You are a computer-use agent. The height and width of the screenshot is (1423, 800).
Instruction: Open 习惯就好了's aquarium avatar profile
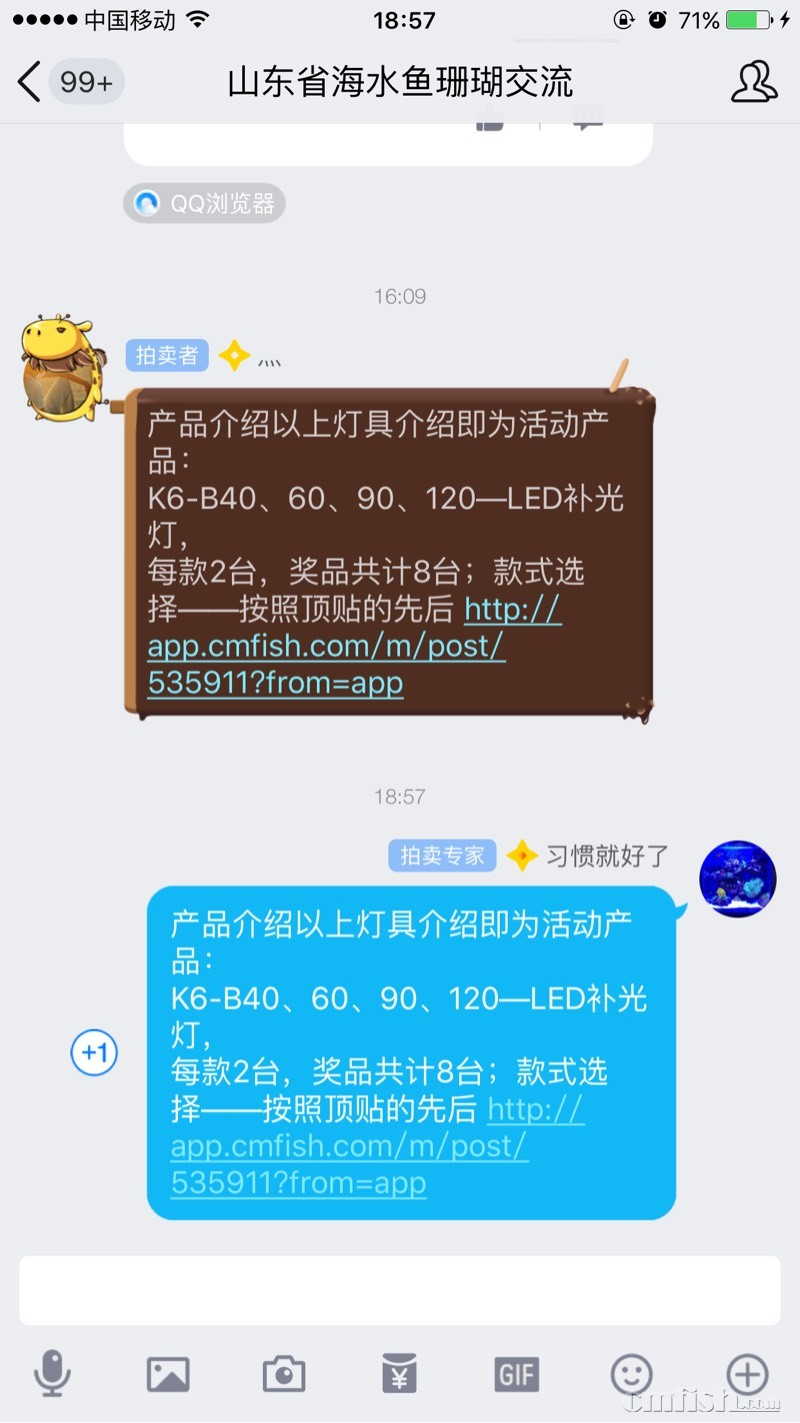[x=737, y=879]
